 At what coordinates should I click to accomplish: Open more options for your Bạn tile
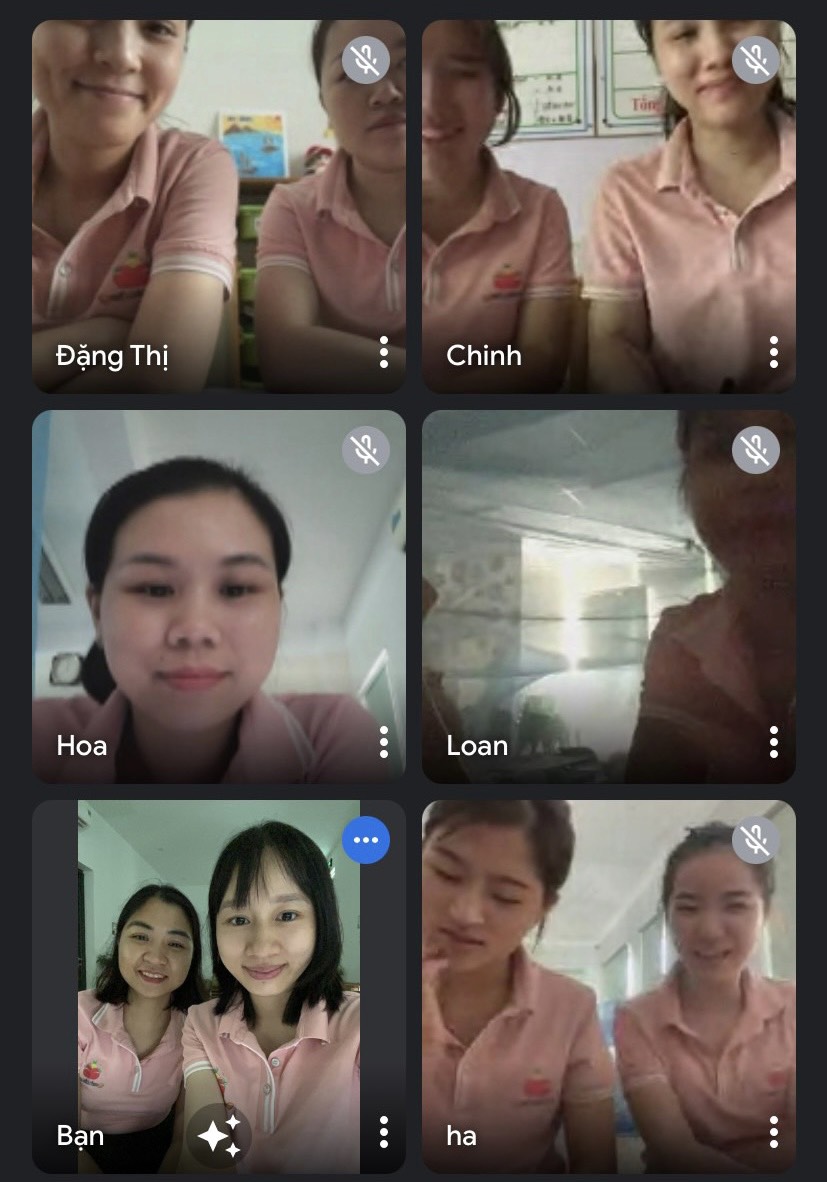point(383,1132)
